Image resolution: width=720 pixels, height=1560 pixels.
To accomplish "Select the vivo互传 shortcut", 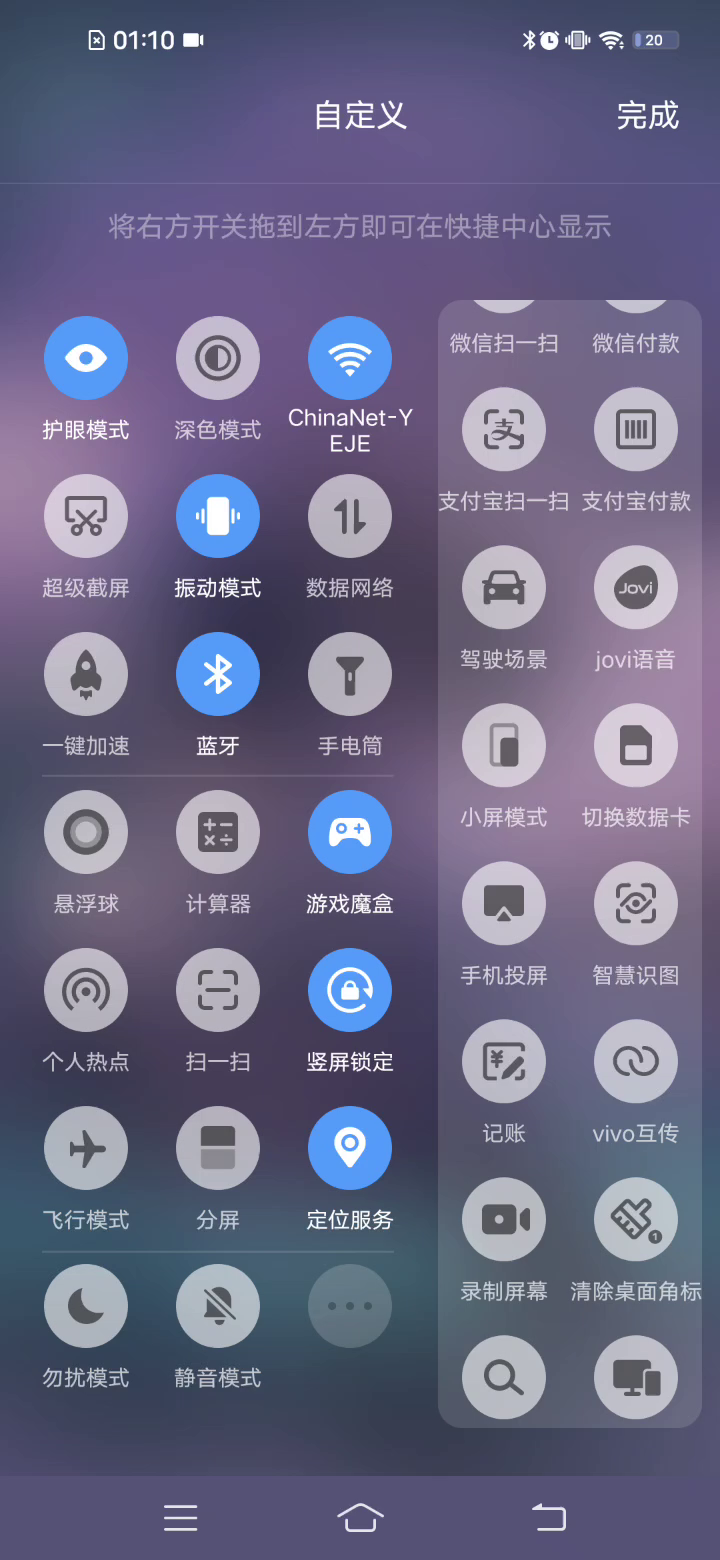I will (x=636, y=1062).
